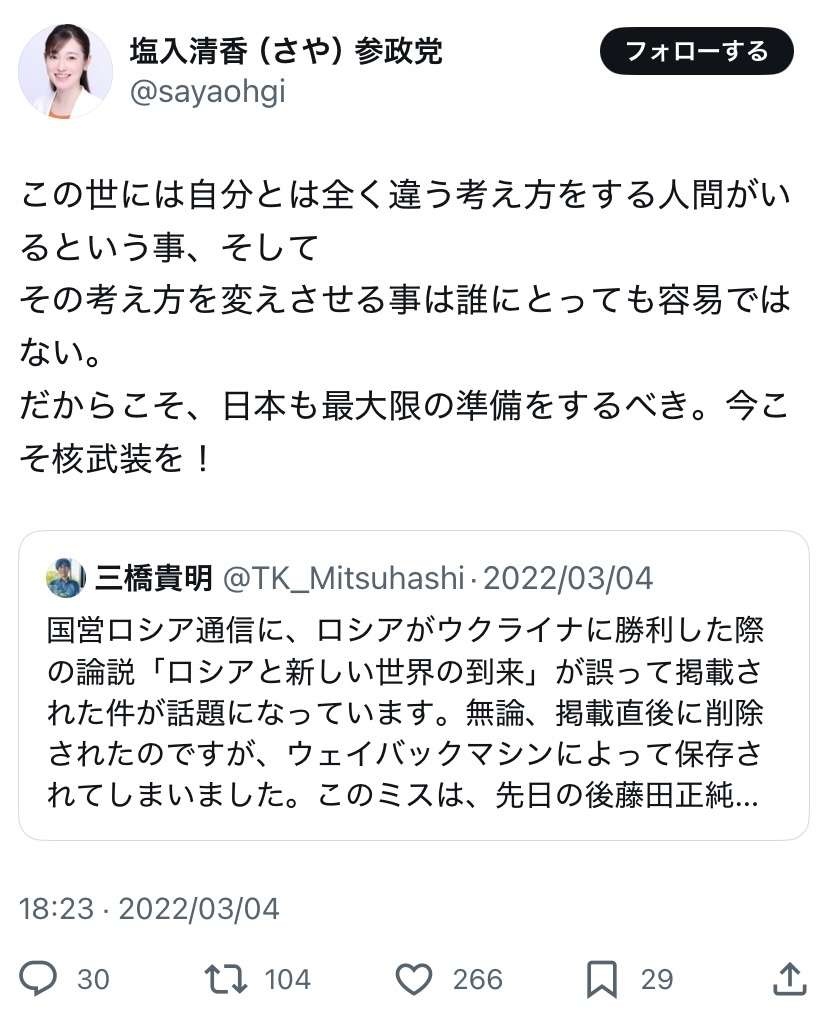Reply to this post
The height and width of the screenshot is (1022, 828).
[x=39, y=978]
